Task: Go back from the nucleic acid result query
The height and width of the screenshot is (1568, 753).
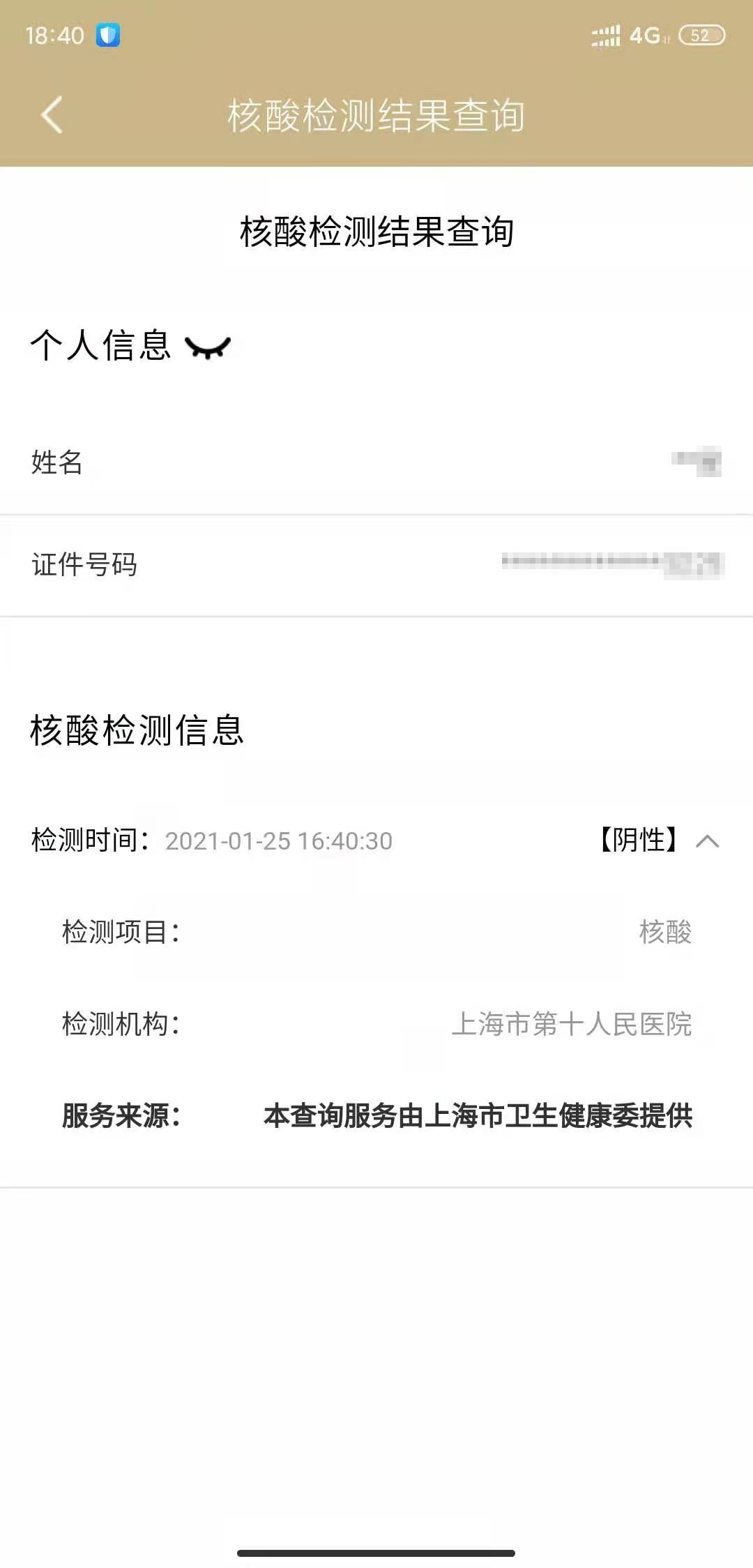Action: pyautogui.click(x=52, y=114)
